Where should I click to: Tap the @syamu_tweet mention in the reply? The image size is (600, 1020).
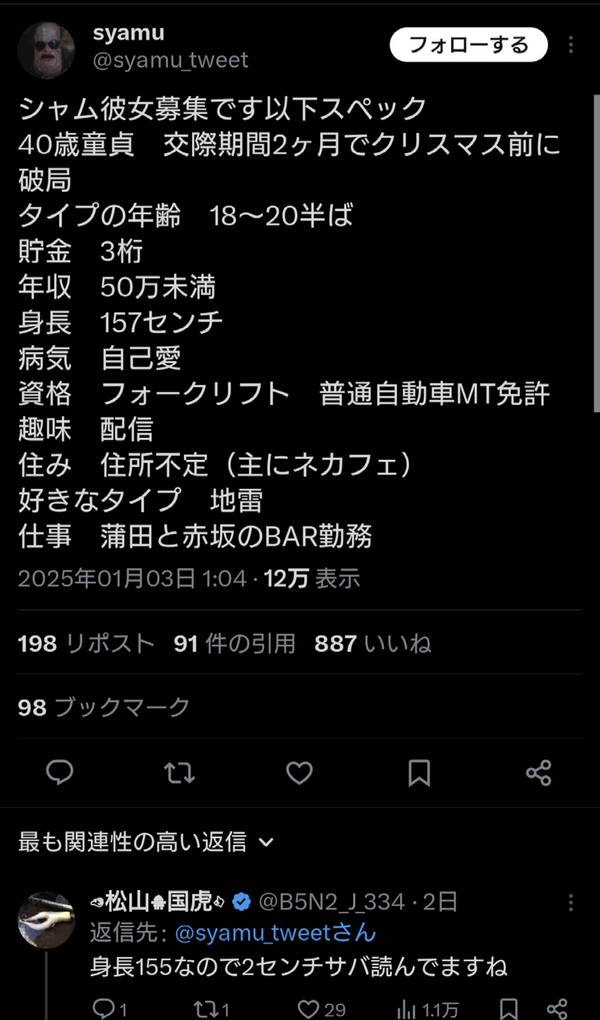coord(262,933)
